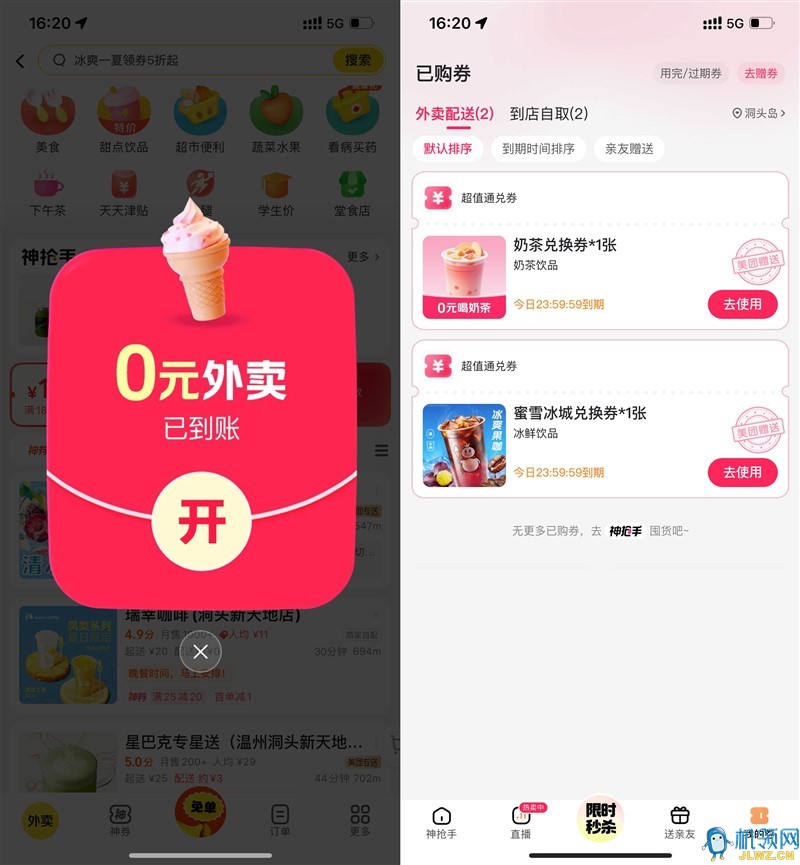Tap the 去赠券 button

point(760,73)
